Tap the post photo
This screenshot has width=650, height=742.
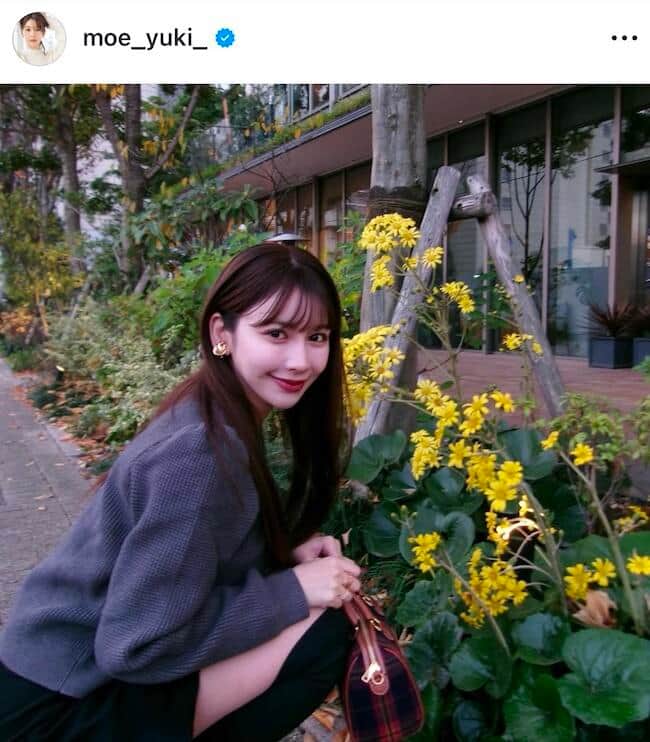[325, 412]
